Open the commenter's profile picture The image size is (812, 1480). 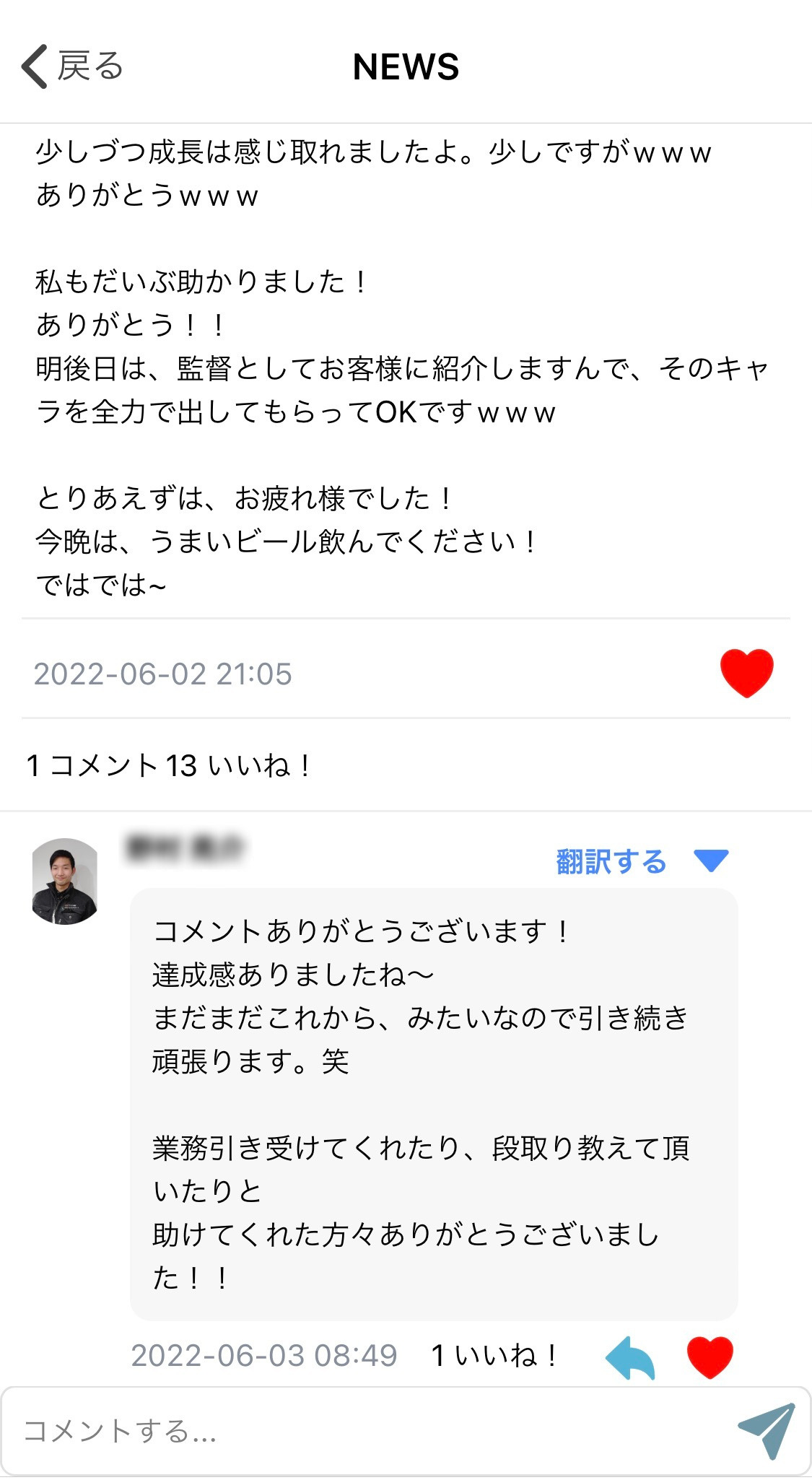pos(65,881)
